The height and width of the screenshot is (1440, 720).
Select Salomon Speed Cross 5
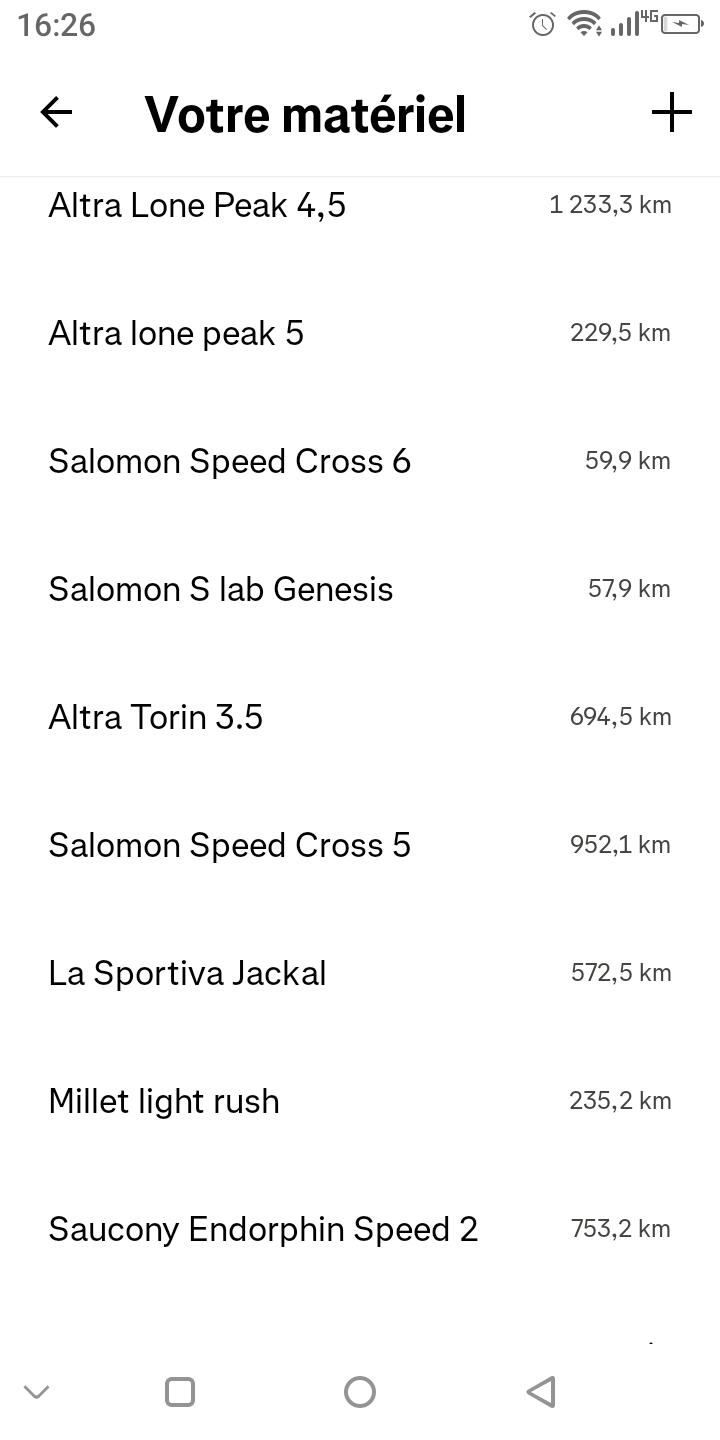tap(360, 845)
